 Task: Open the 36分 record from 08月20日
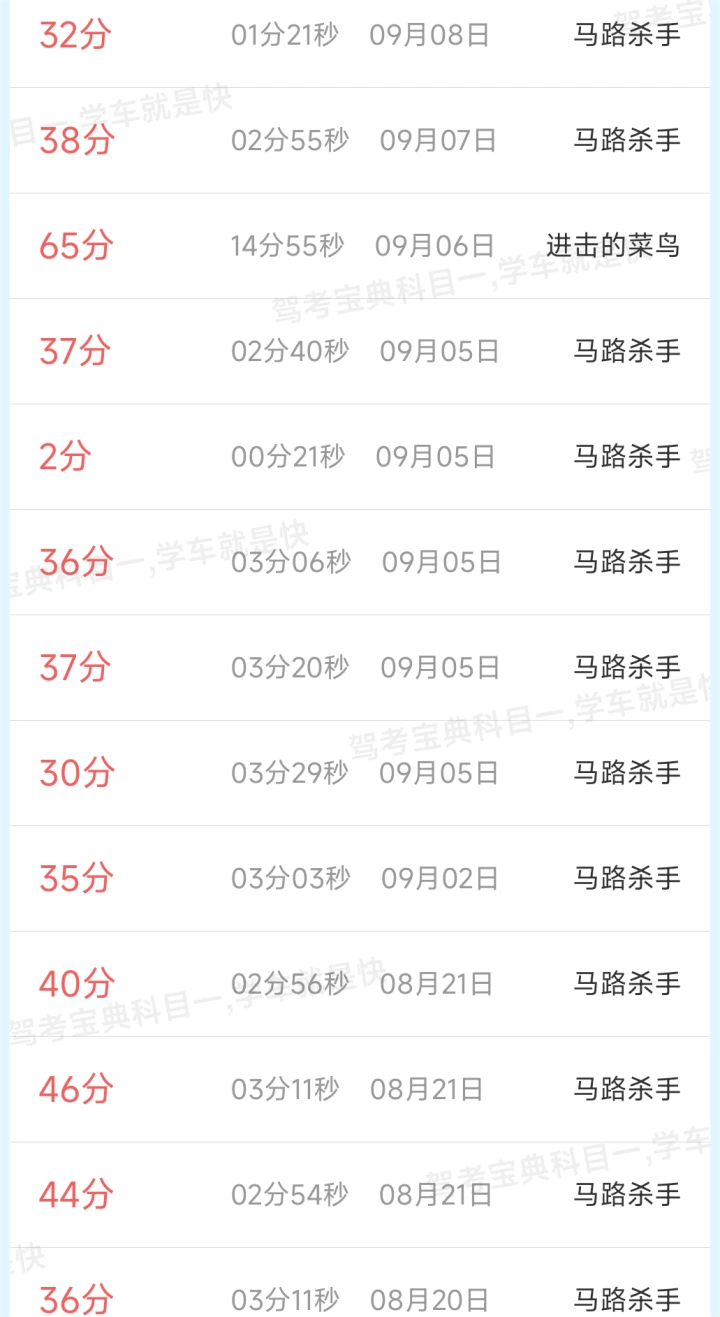point(360,1283)
